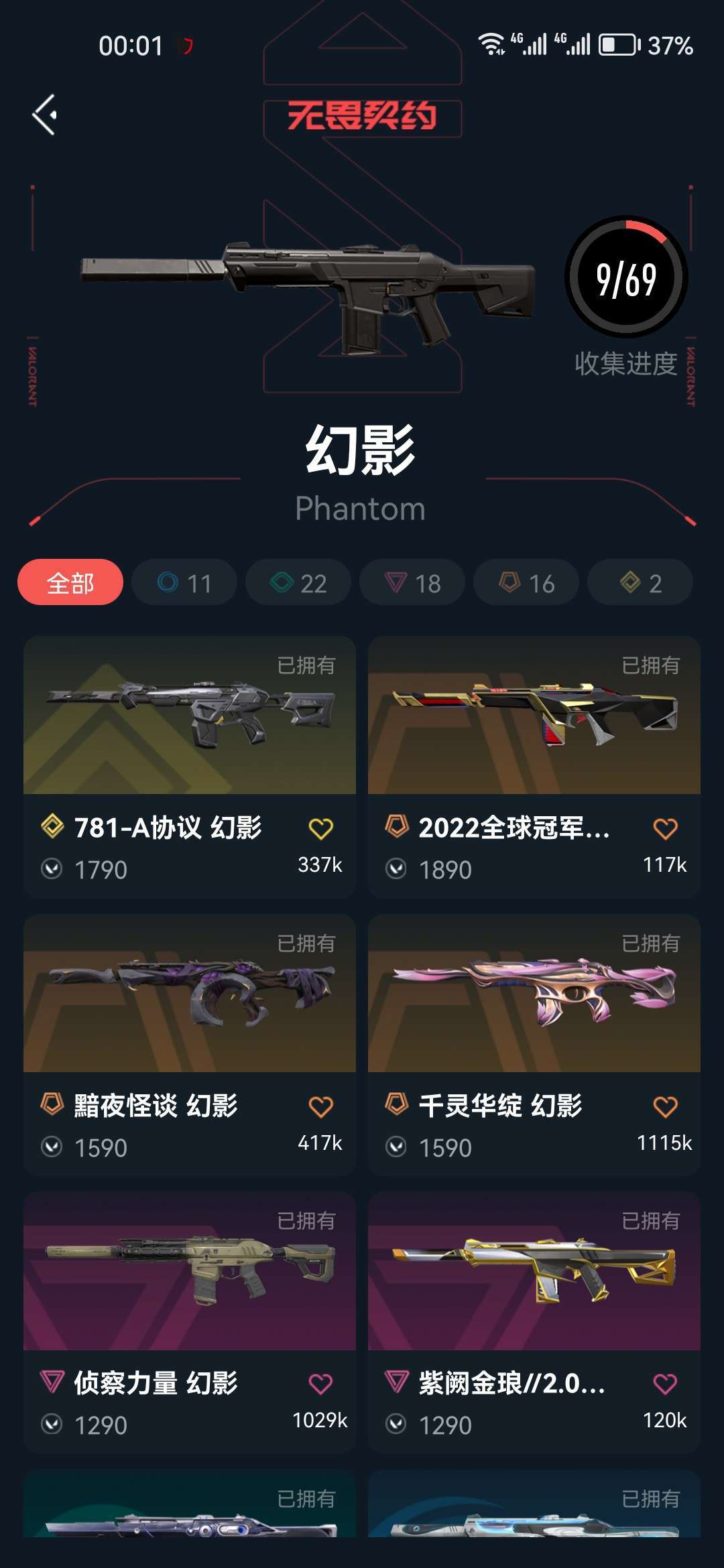
Task: Like the 黯夜怪谈 幻影 skin
Action: pyautogui.click(x=321, y=1107)
